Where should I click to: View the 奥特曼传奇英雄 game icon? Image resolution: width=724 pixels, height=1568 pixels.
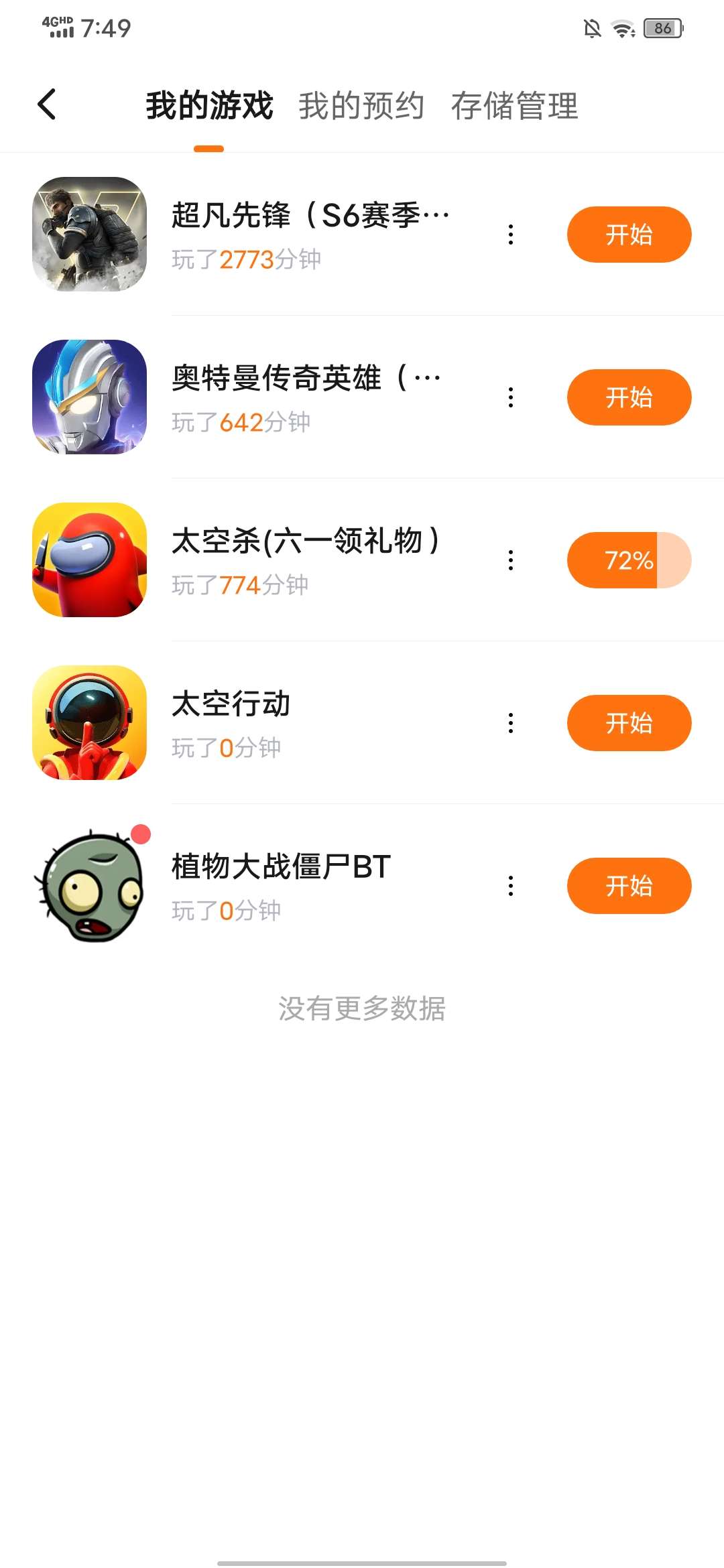coord(90,397)
